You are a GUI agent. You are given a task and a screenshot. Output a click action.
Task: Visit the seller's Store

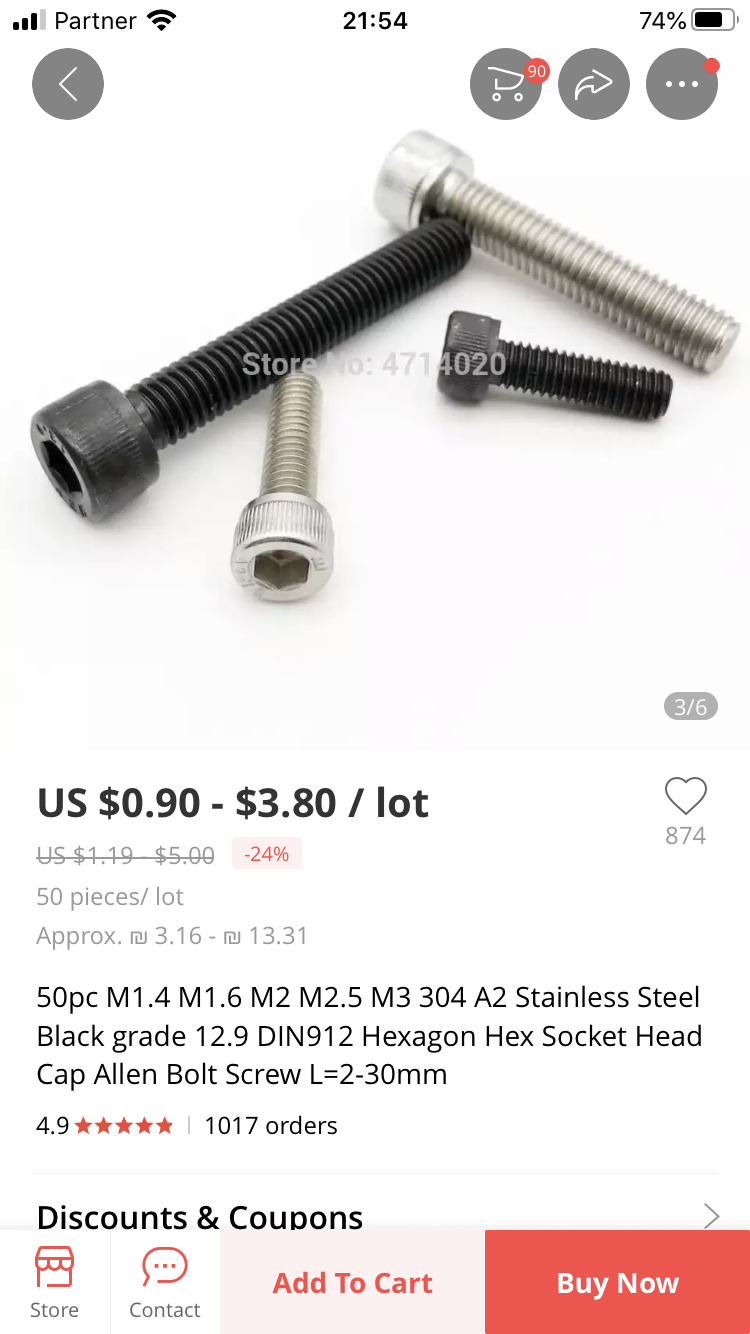pyautogui.click(x=54, y=1282)
